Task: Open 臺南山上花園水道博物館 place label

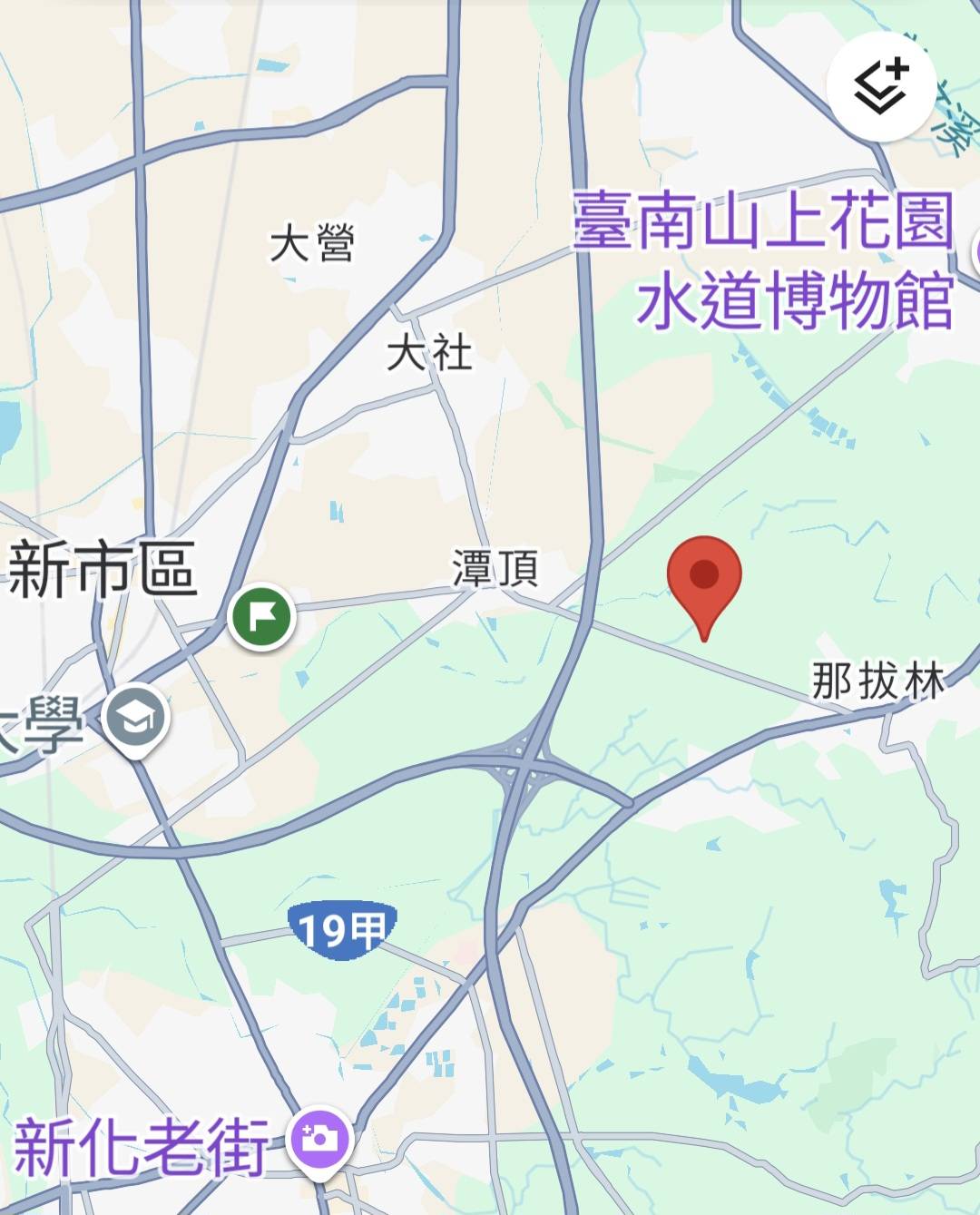Action: point(764,260)
